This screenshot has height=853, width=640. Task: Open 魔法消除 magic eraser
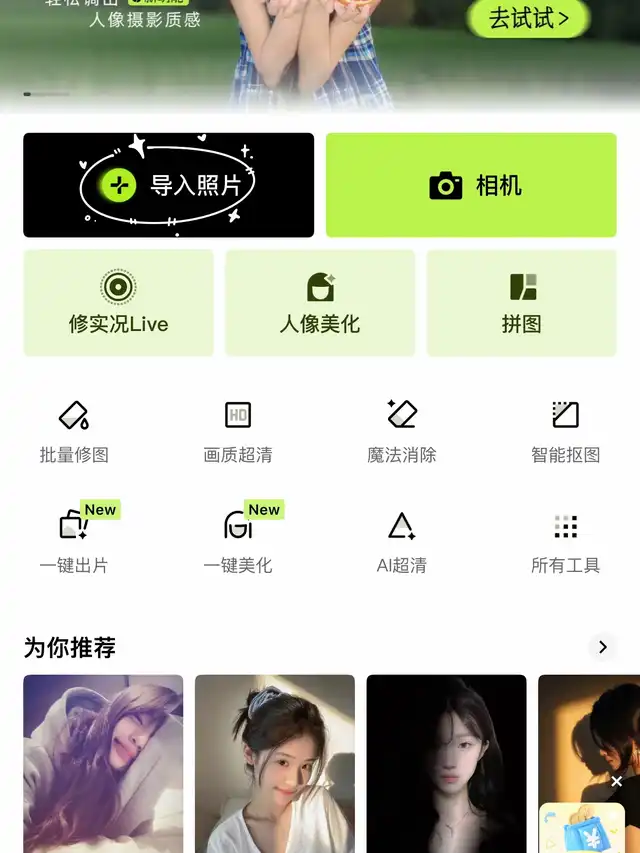tap(402, 430)
